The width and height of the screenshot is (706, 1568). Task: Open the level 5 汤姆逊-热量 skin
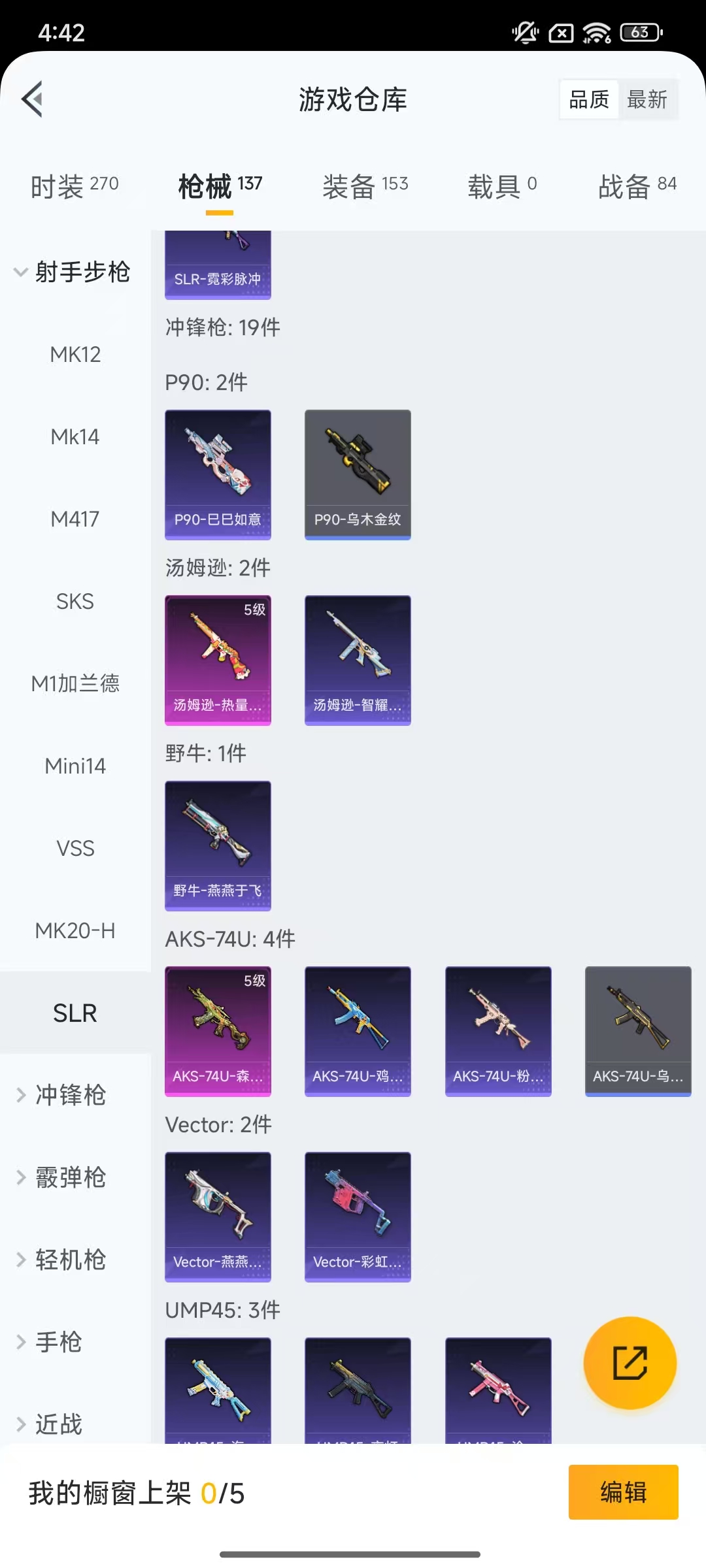[x=218, y=660]
